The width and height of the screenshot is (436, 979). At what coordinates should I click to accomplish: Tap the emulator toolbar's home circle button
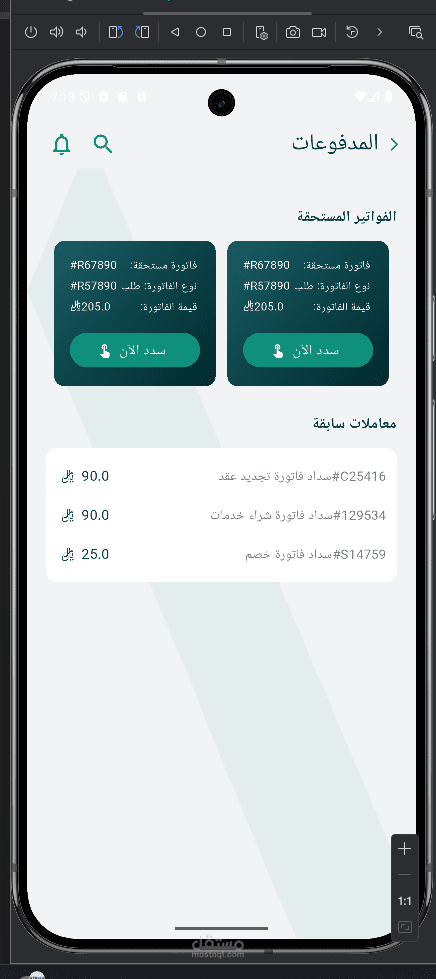[201, 32]
